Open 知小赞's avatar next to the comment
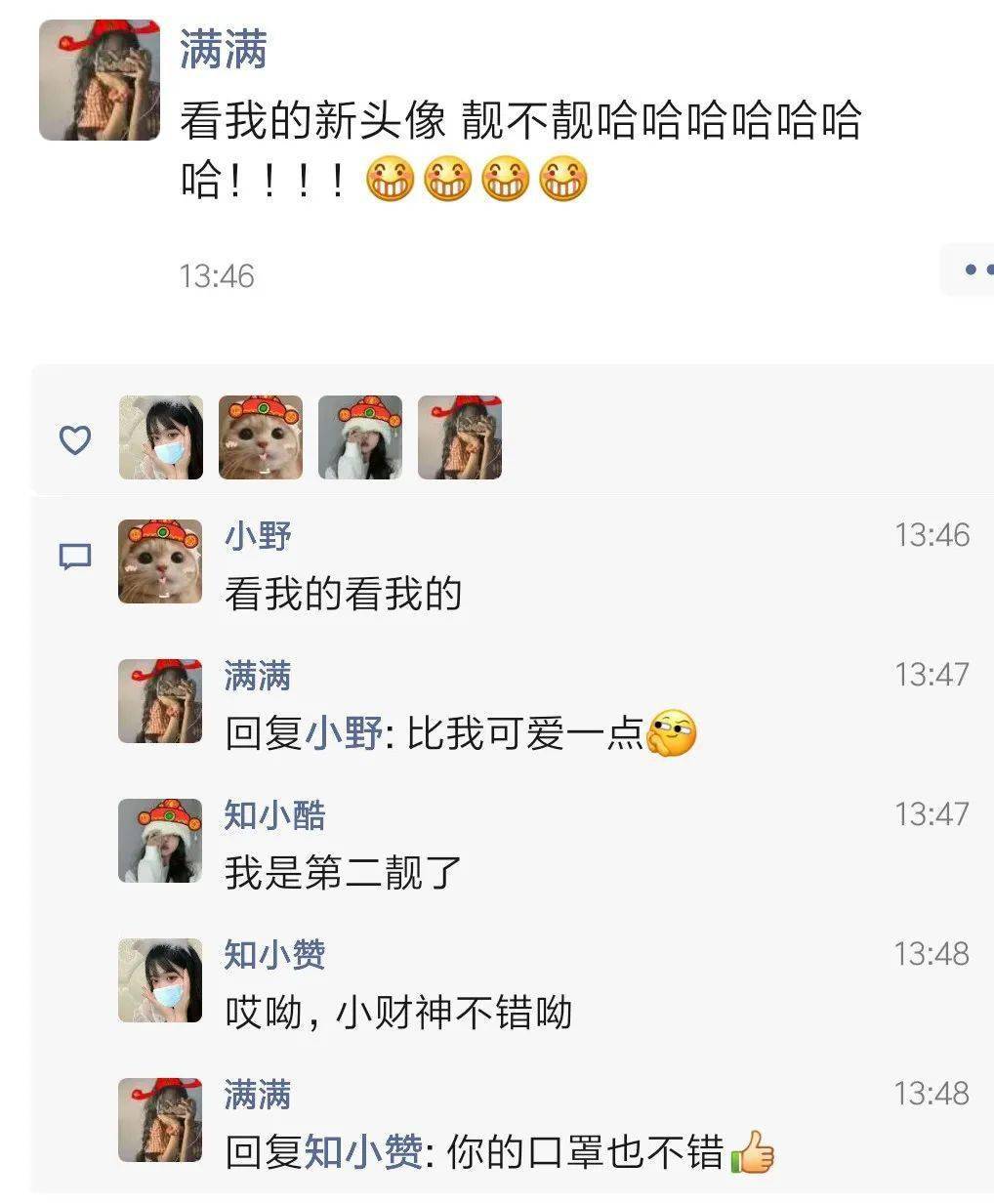This screenshot has height=1204, width=994. tap(160, 980)
